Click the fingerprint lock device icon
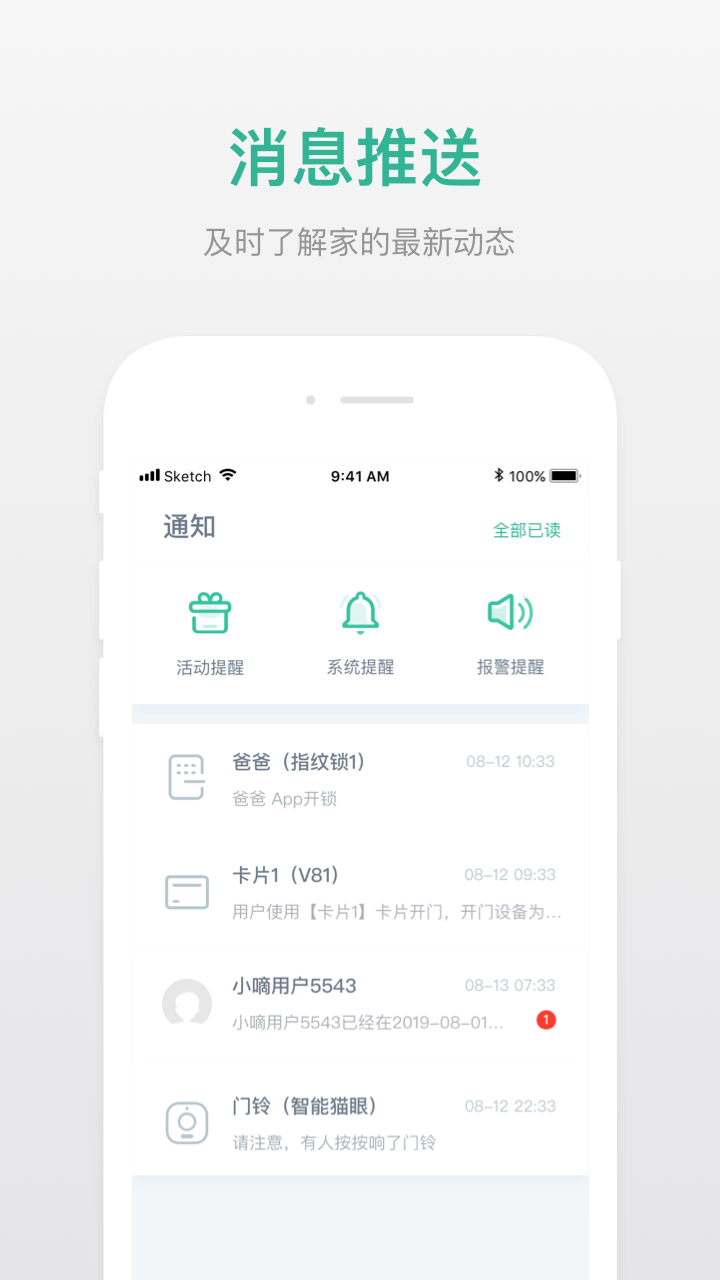 point(186,777)
